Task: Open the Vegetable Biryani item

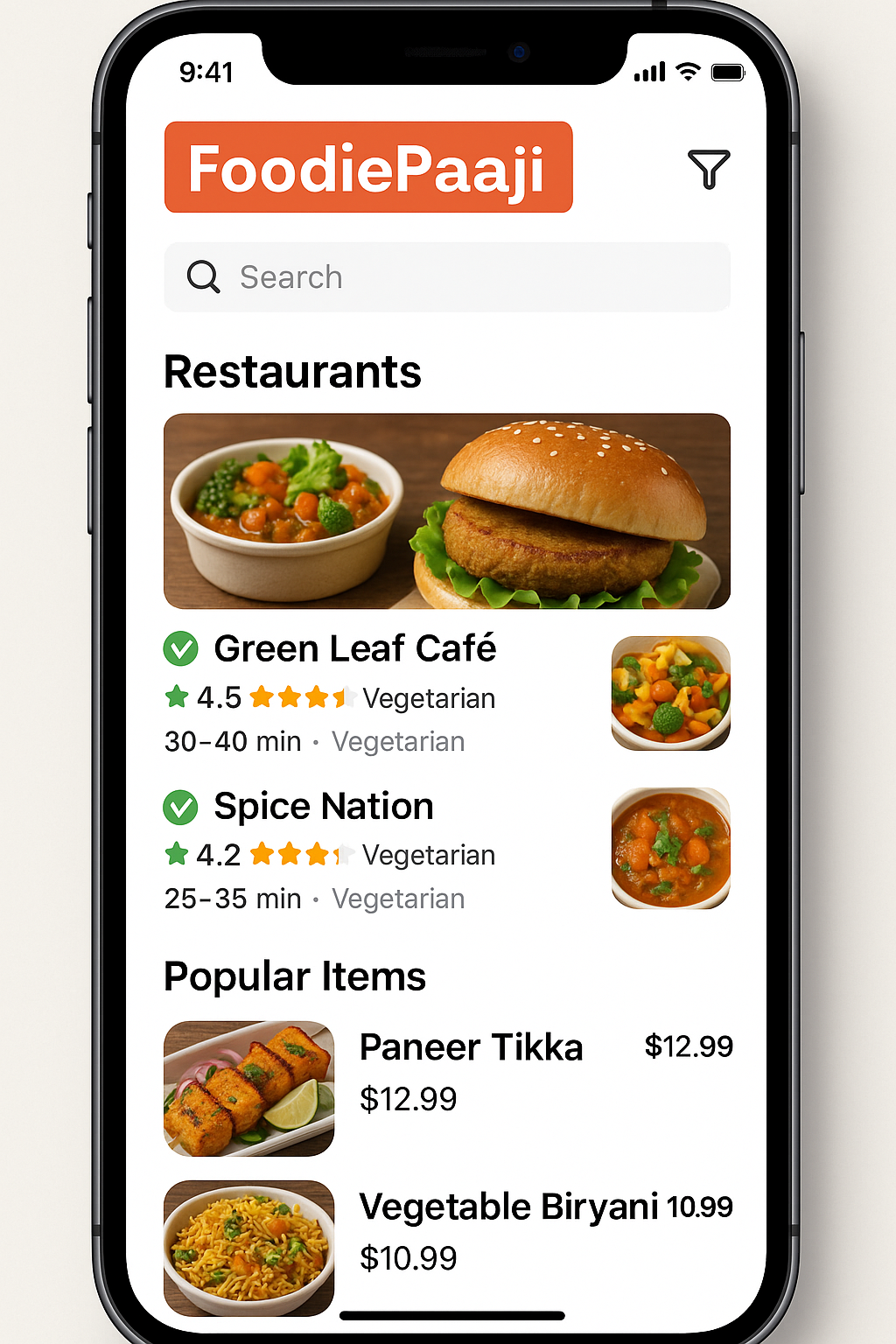Action: 507,1207
